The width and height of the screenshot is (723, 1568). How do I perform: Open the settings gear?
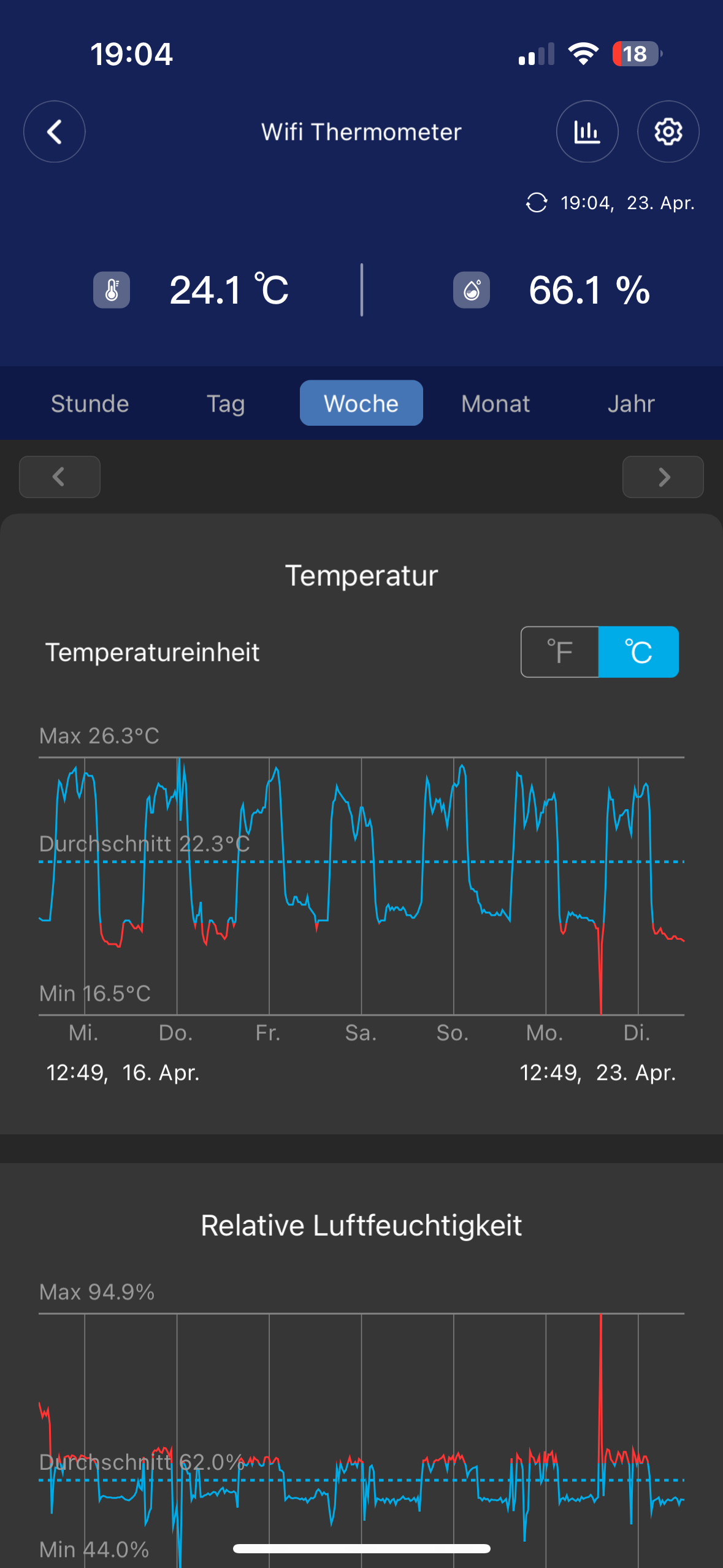pyautogui.click(x=668, y=131)
